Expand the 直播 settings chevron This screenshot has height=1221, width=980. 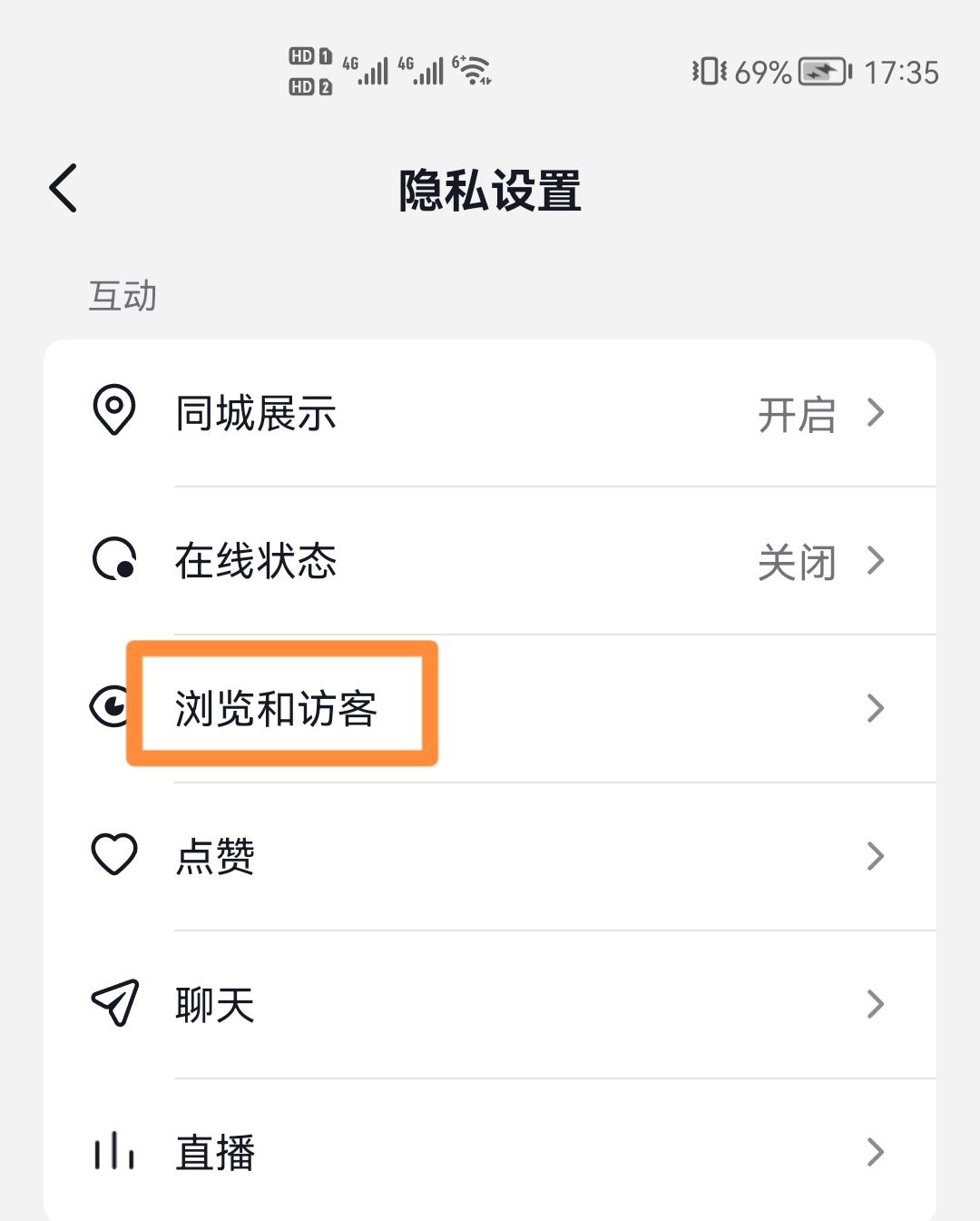click(x=874, y=1151)
